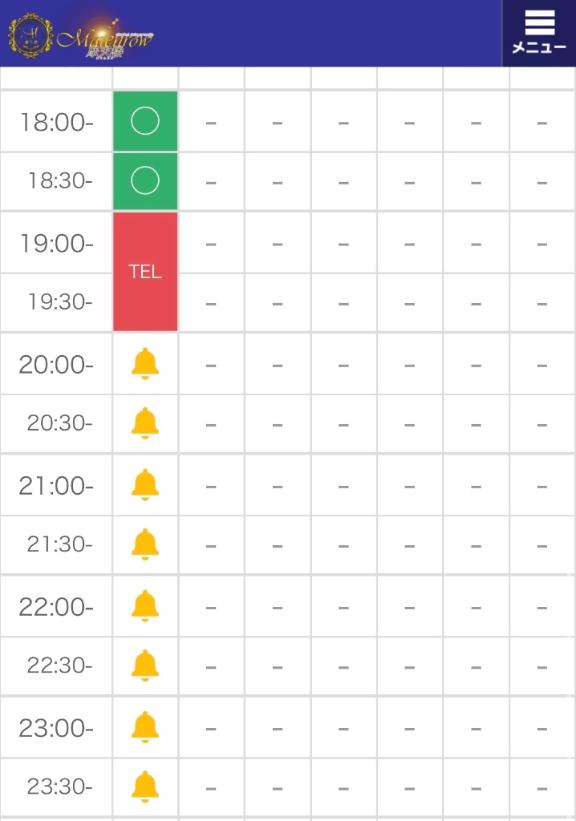This screenshot has width=576, height=821.
Task: Tap the bell for the 23:00 slot
Action: (x=145, y=727)
